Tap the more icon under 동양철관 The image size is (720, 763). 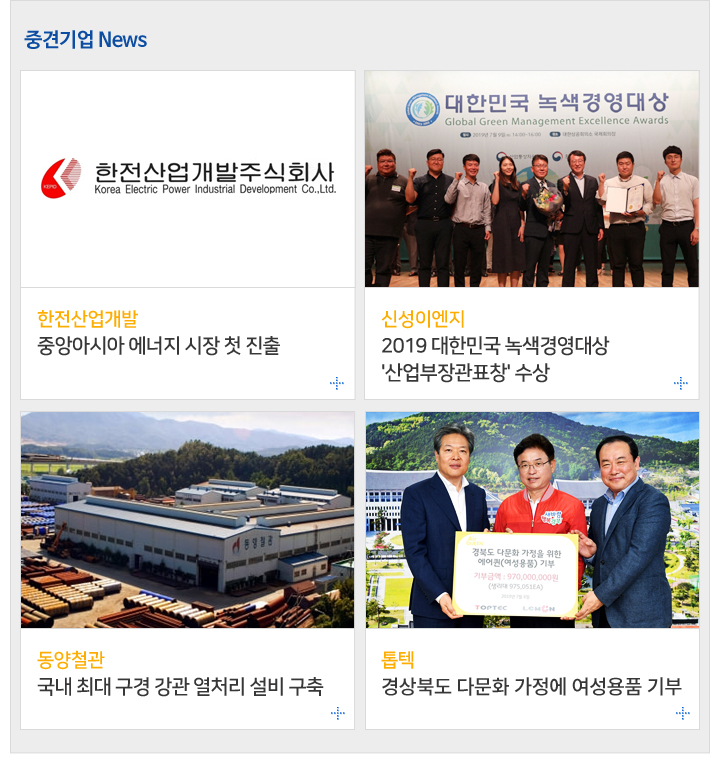tap(337, 712)
